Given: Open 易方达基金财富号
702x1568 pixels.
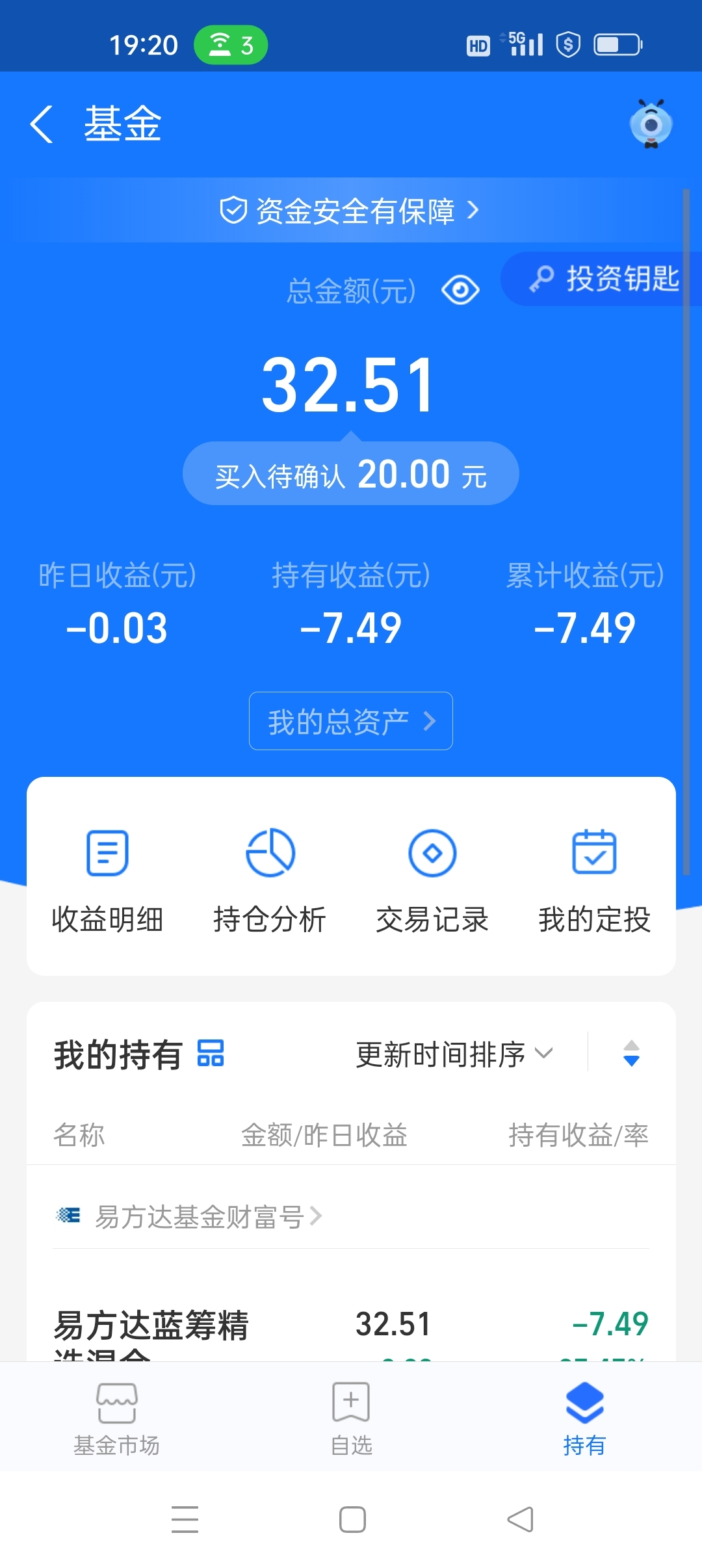Looking at the screenshot, I should point(199,1216).
